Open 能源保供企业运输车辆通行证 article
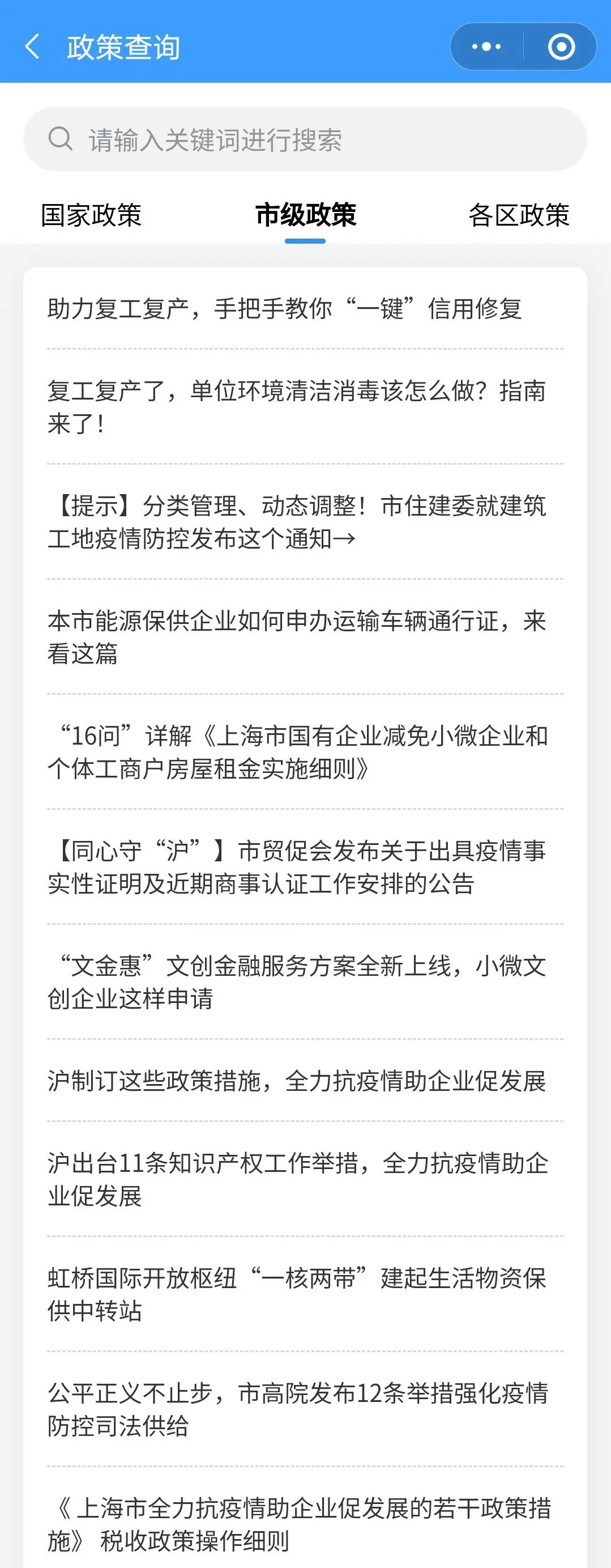 tap(297, 637)
